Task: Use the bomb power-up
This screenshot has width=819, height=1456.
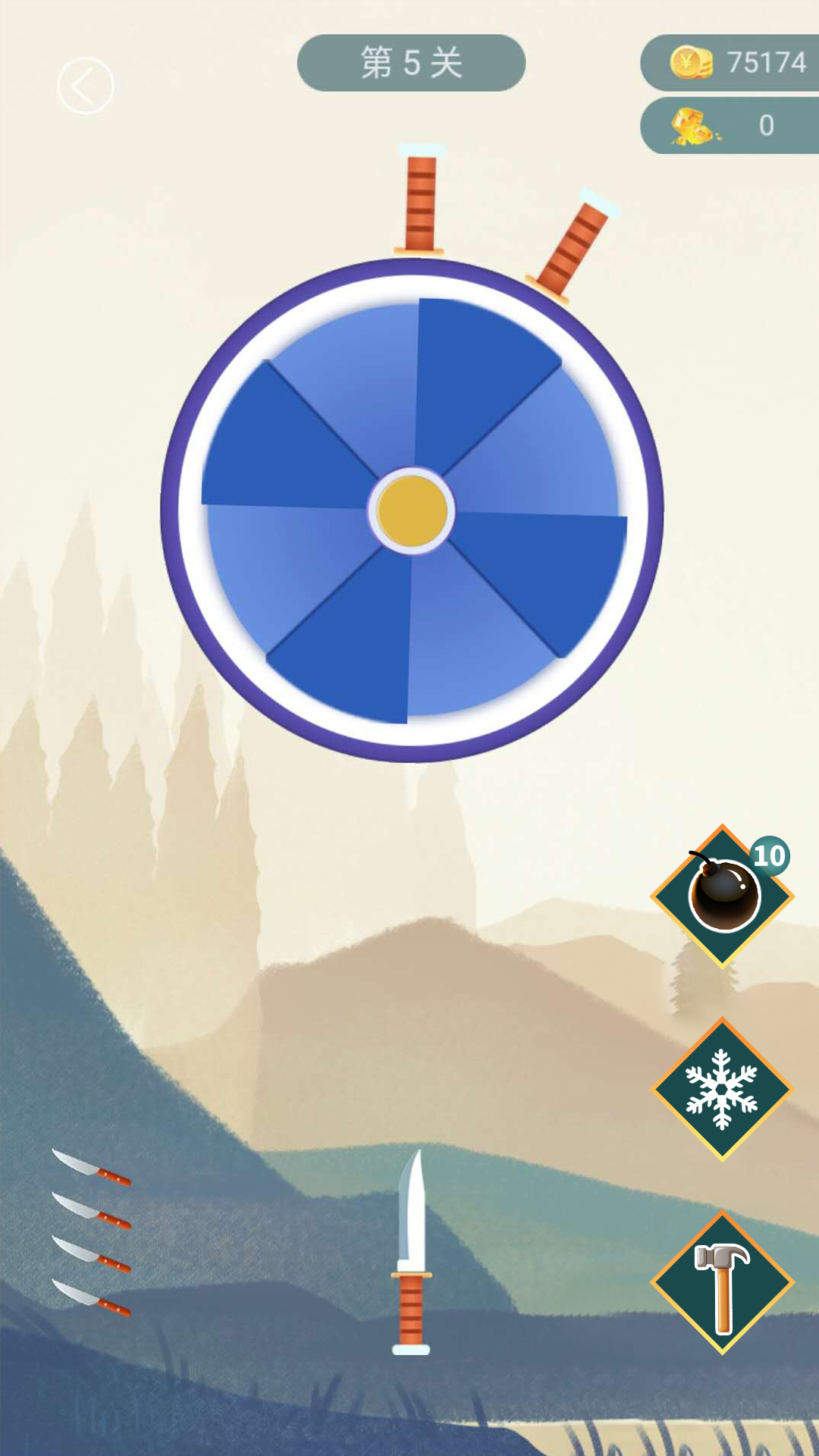Action: pos(723,896)
